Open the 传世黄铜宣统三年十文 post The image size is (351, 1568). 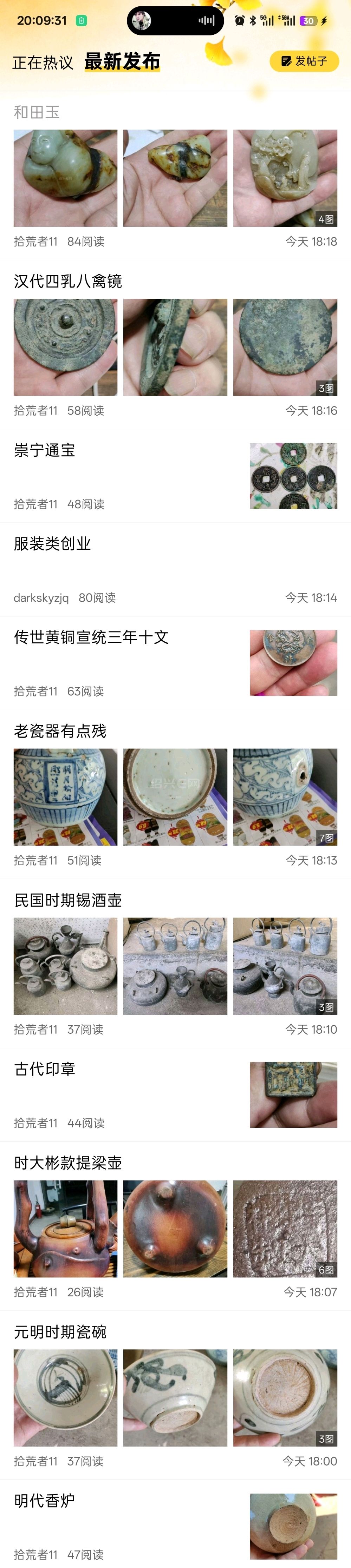91,637
